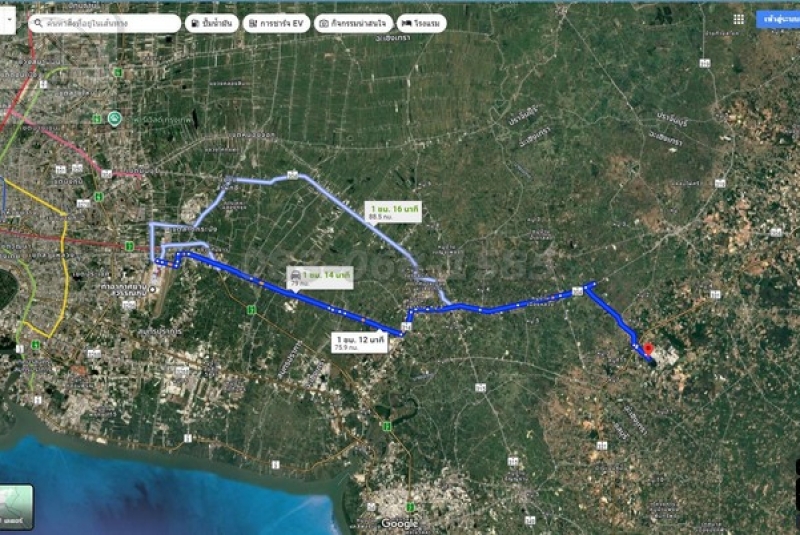The height and width of the screenshot is (535, 800).
Task: Select the things to do chip
Action: click(351, 22)
